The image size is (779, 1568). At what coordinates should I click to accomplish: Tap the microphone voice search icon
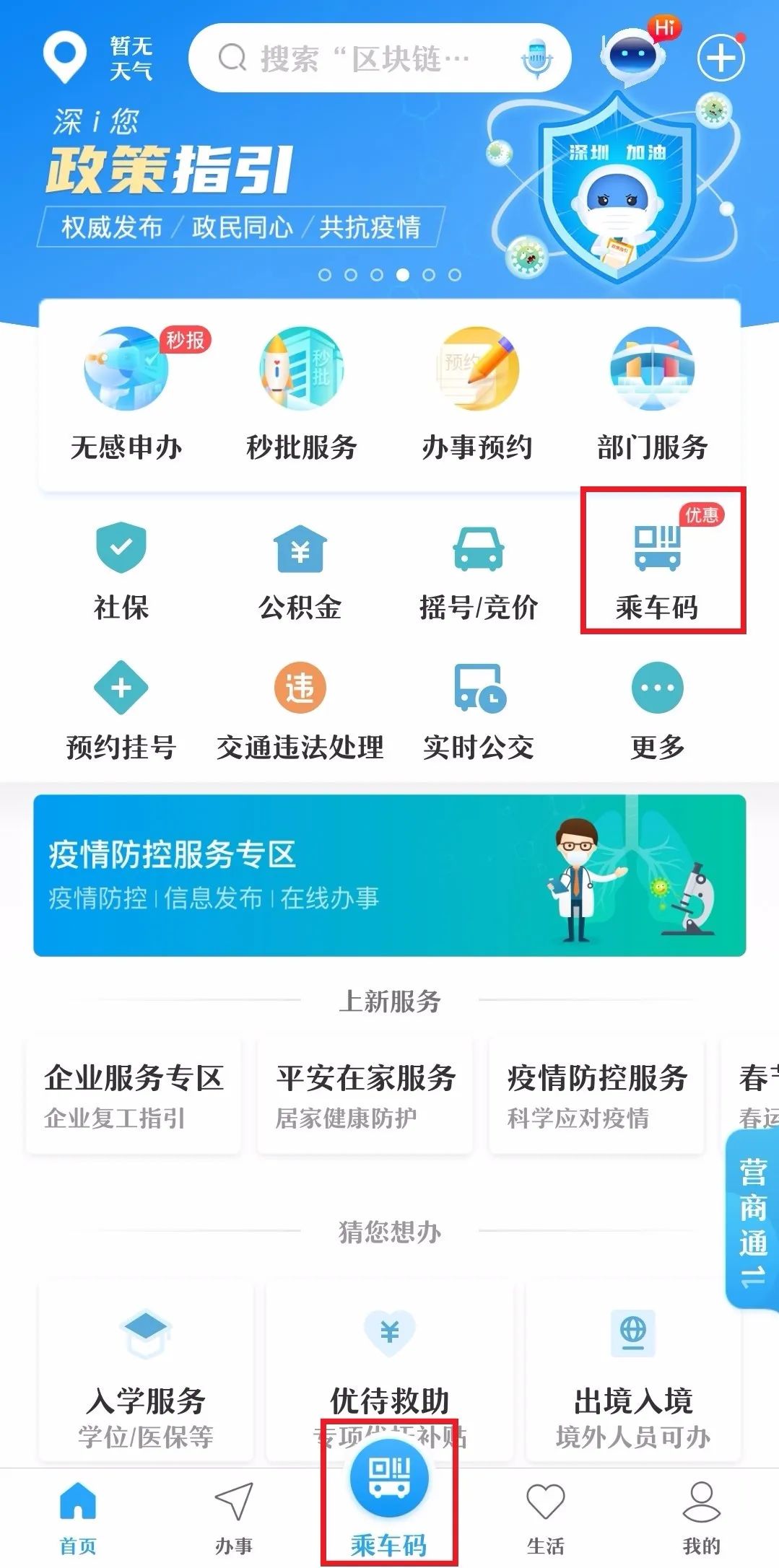tap(536, 58)
